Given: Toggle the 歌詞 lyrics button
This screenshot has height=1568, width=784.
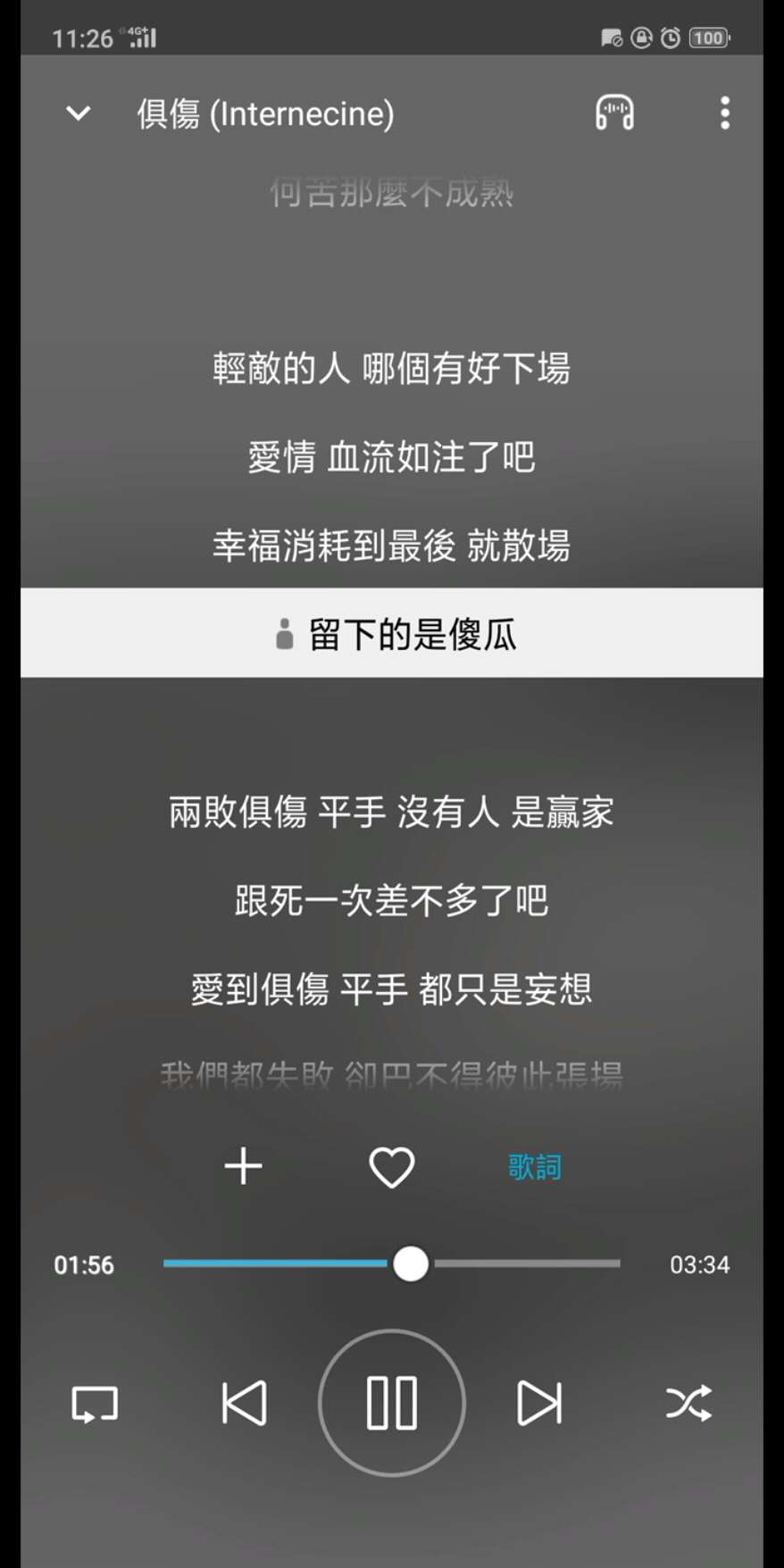Looking at the screenshot, I should [x=534, y=1166].
